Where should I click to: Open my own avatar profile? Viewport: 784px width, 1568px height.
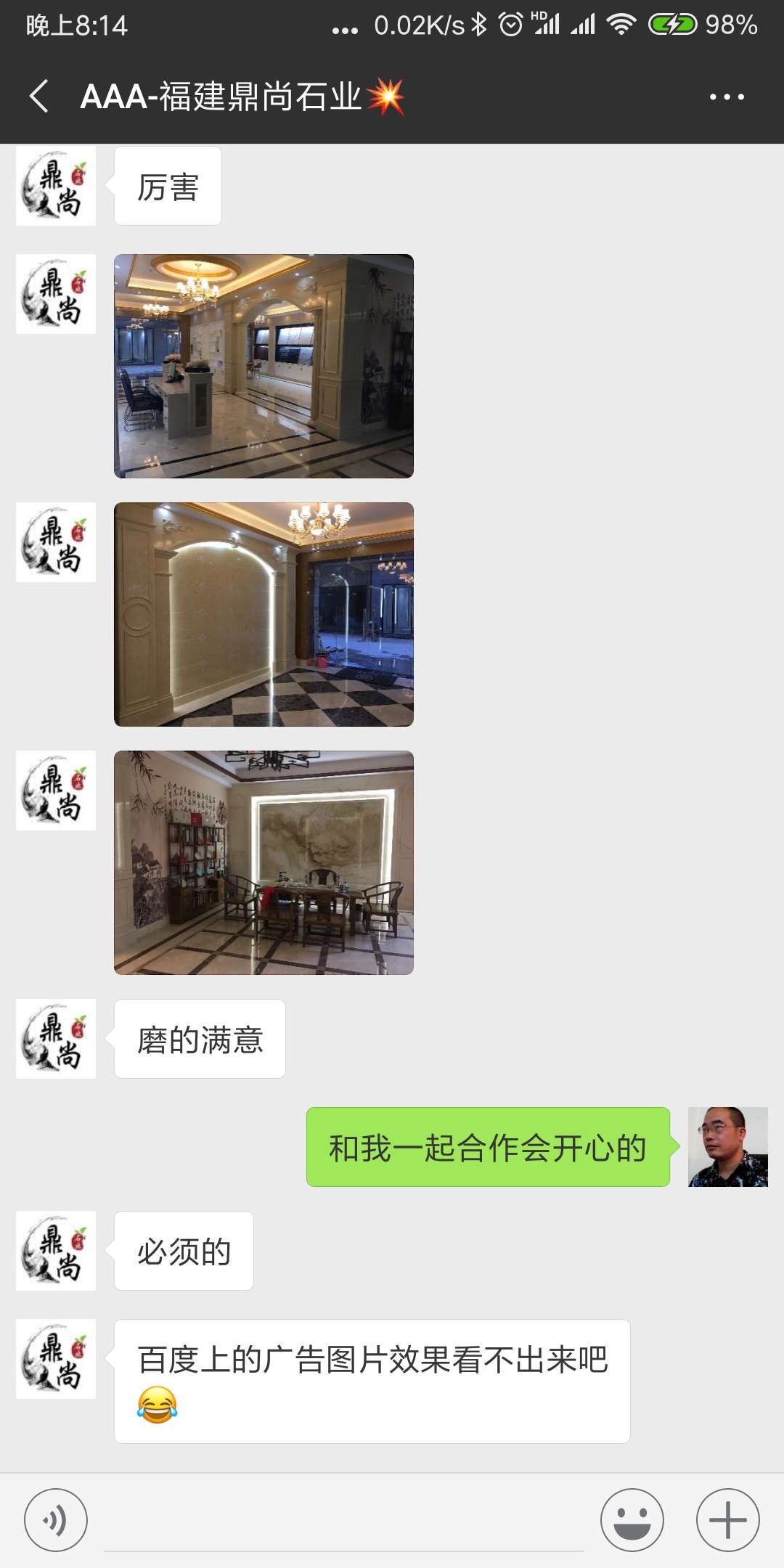coord(727,1147)
